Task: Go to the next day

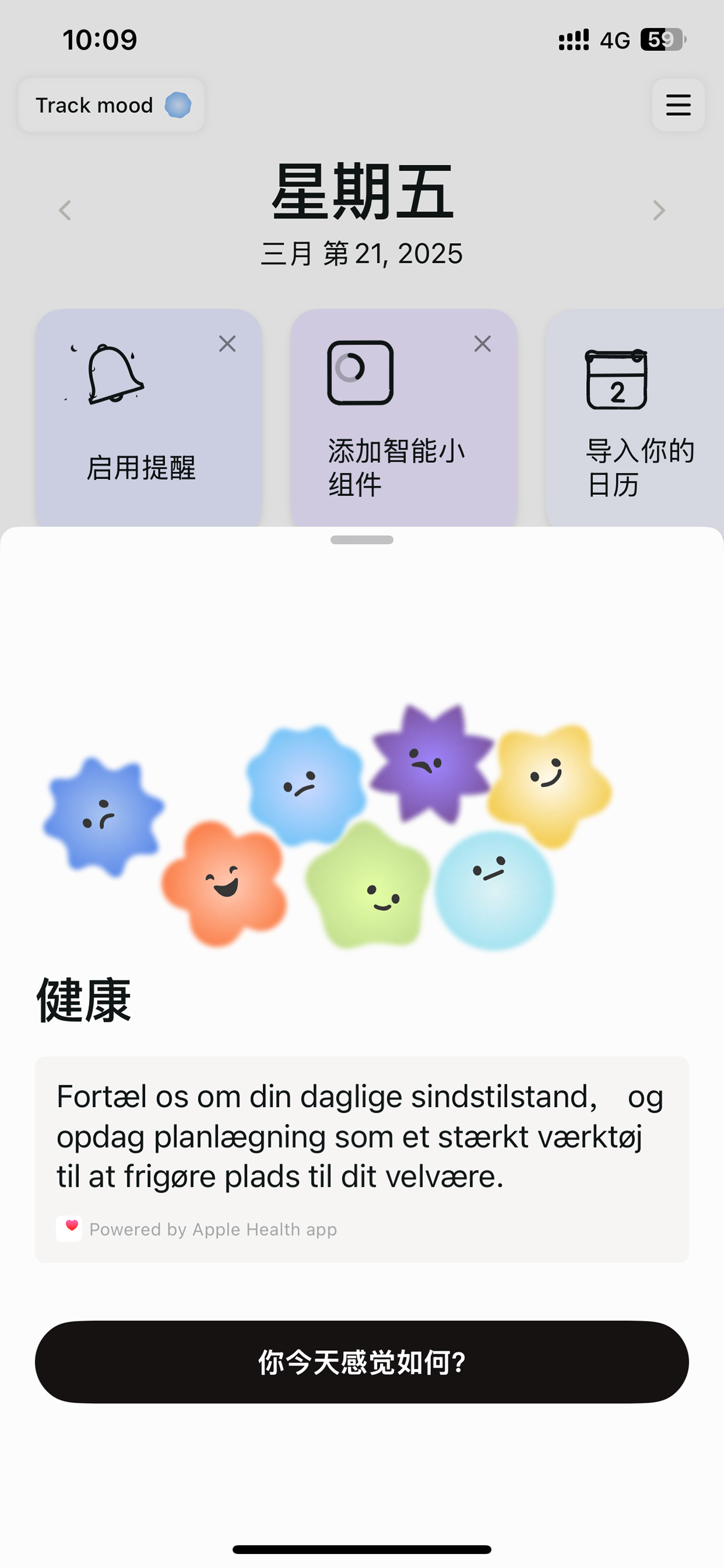Action: 659,210
